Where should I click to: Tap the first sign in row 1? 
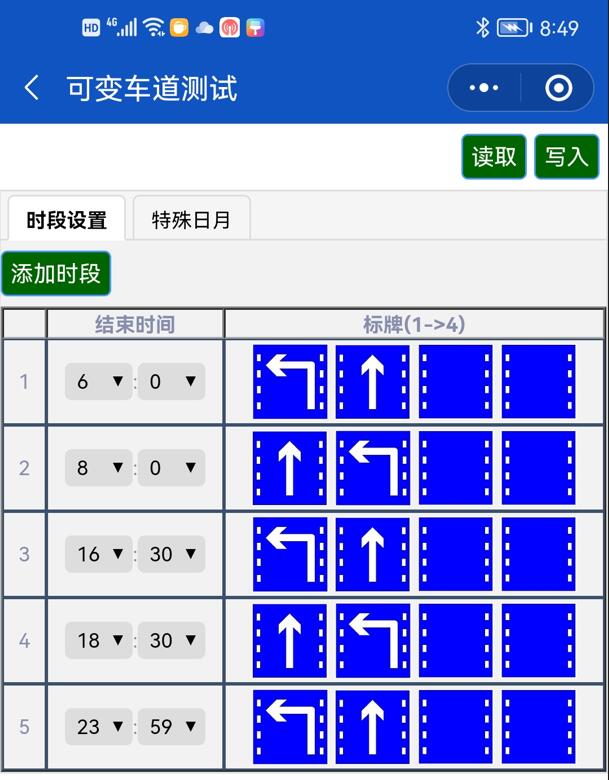click(290, 381)
